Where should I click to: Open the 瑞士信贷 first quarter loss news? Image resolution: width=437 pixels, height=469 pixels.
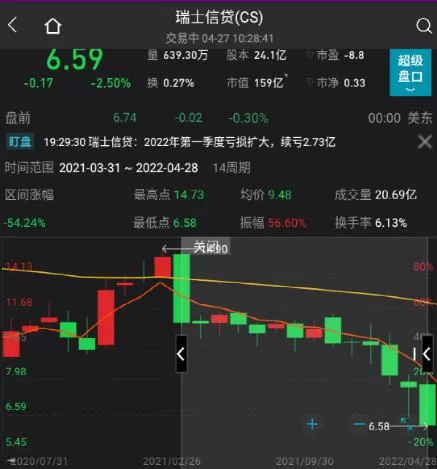[x=189, y=142]
